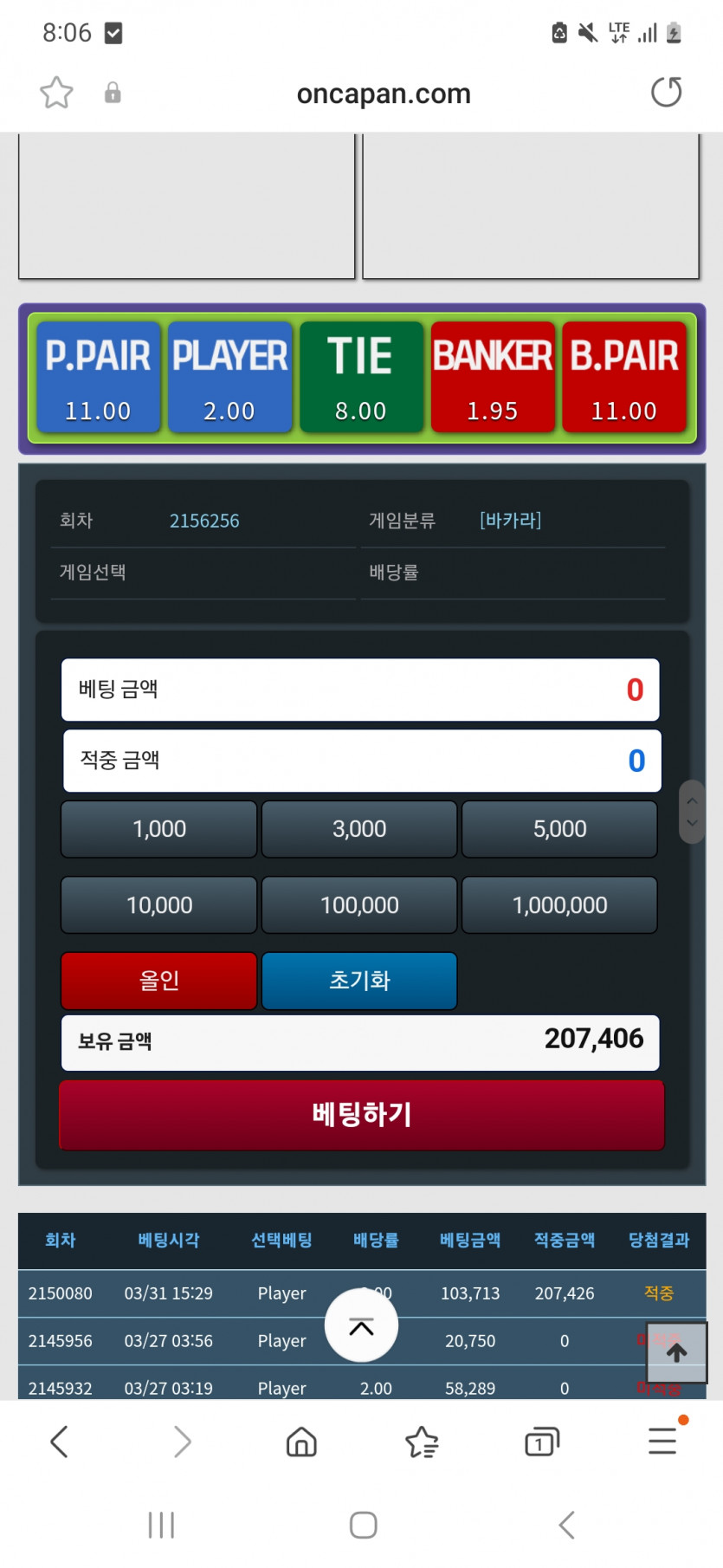Add 5,000 to the bet amount
Viewport: 723px width, 1568px height.
coord(559,829)
